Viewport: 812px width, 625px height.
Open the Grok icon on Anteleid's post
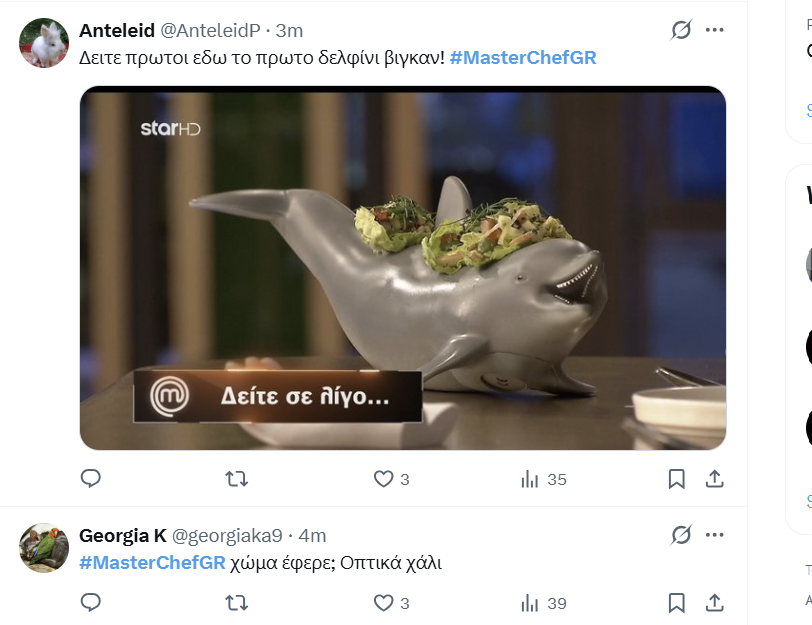coord(681,30)
